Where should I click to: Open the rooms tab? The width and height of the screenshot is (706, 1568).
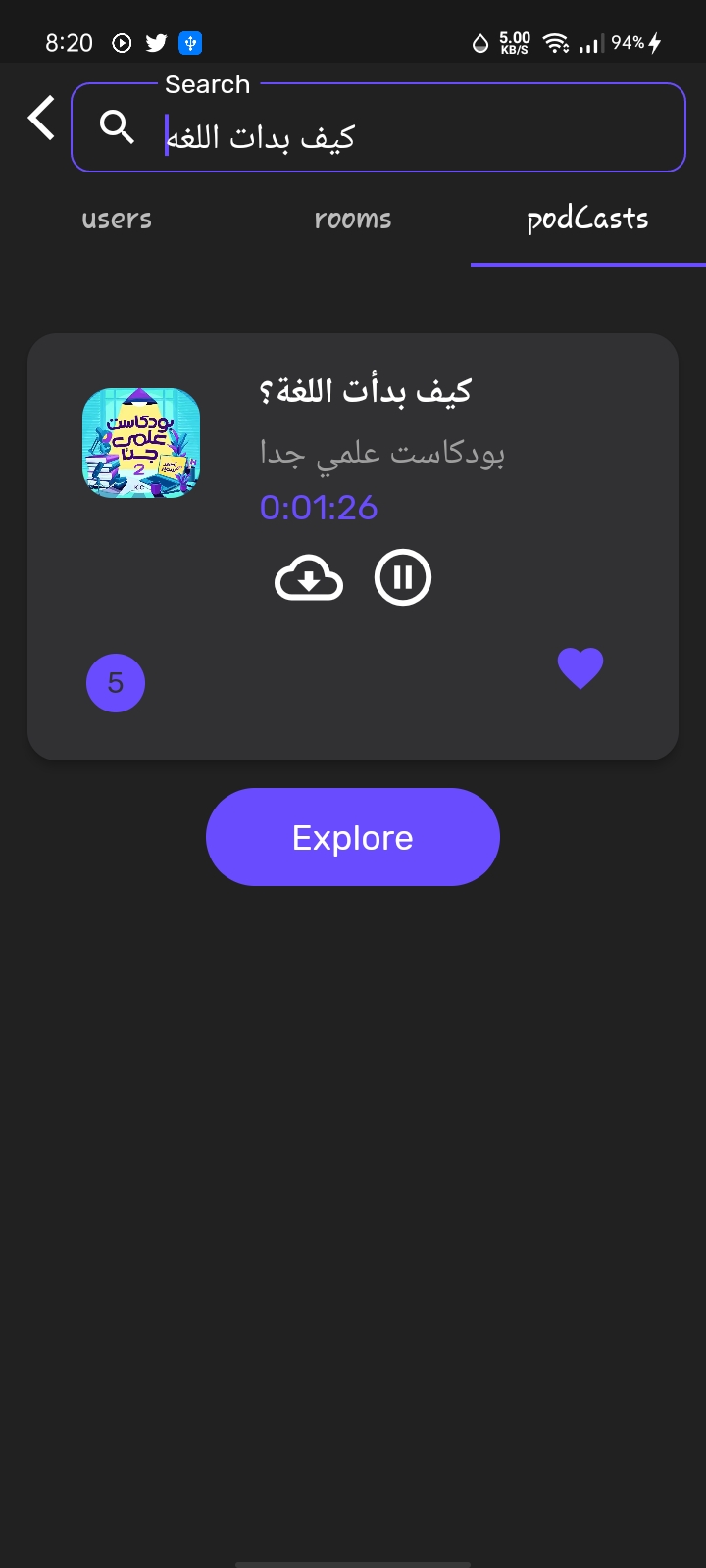(353, 219)
